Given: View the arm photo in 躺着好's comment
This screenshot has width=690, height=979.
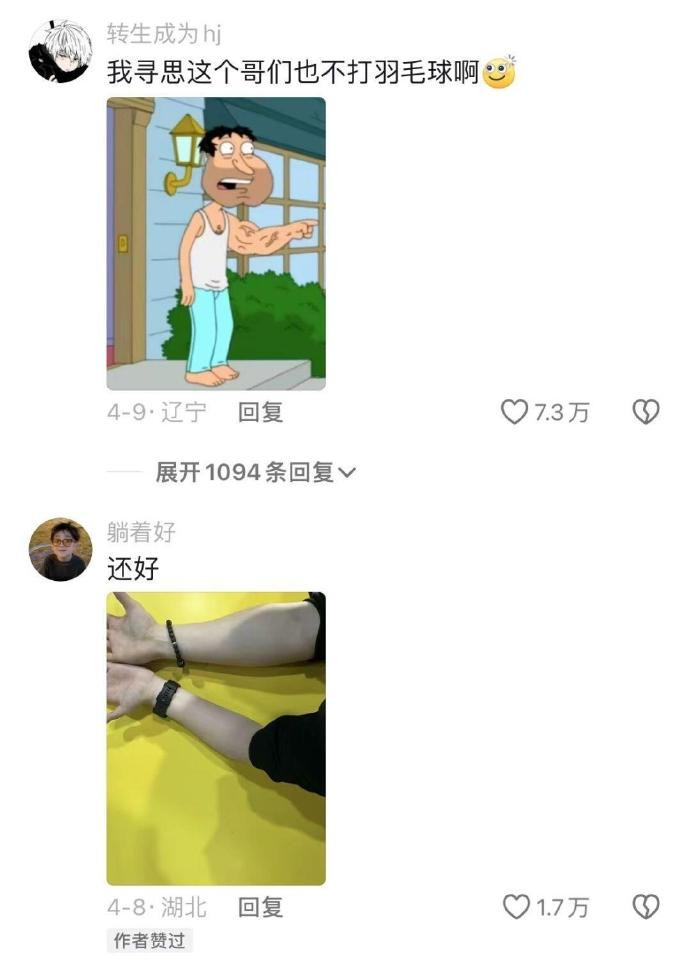Looking at the screenshot, I should (216, 738).
